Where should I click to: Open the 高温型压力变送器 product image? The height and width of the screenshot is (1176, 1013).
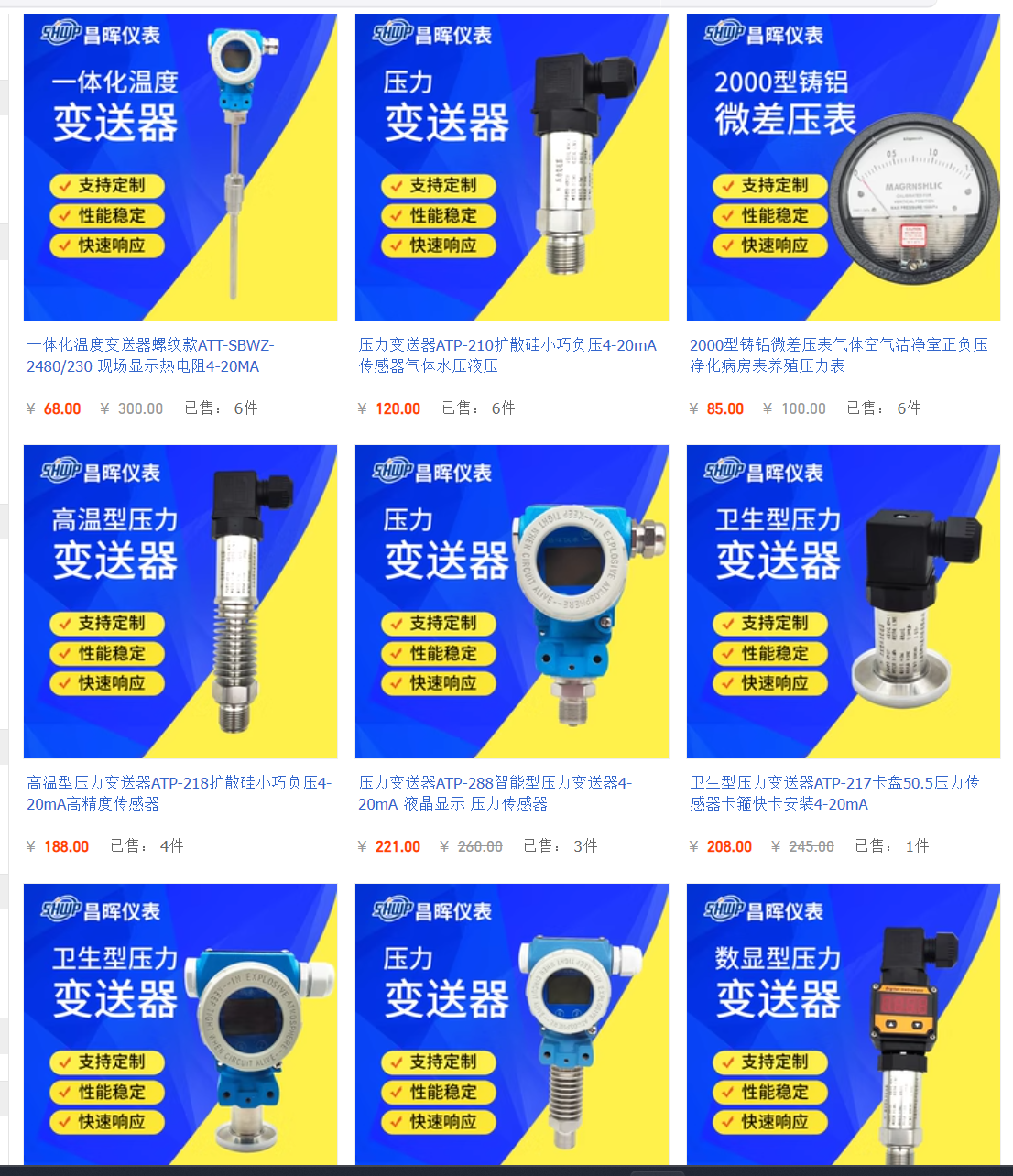click(180, 602)
